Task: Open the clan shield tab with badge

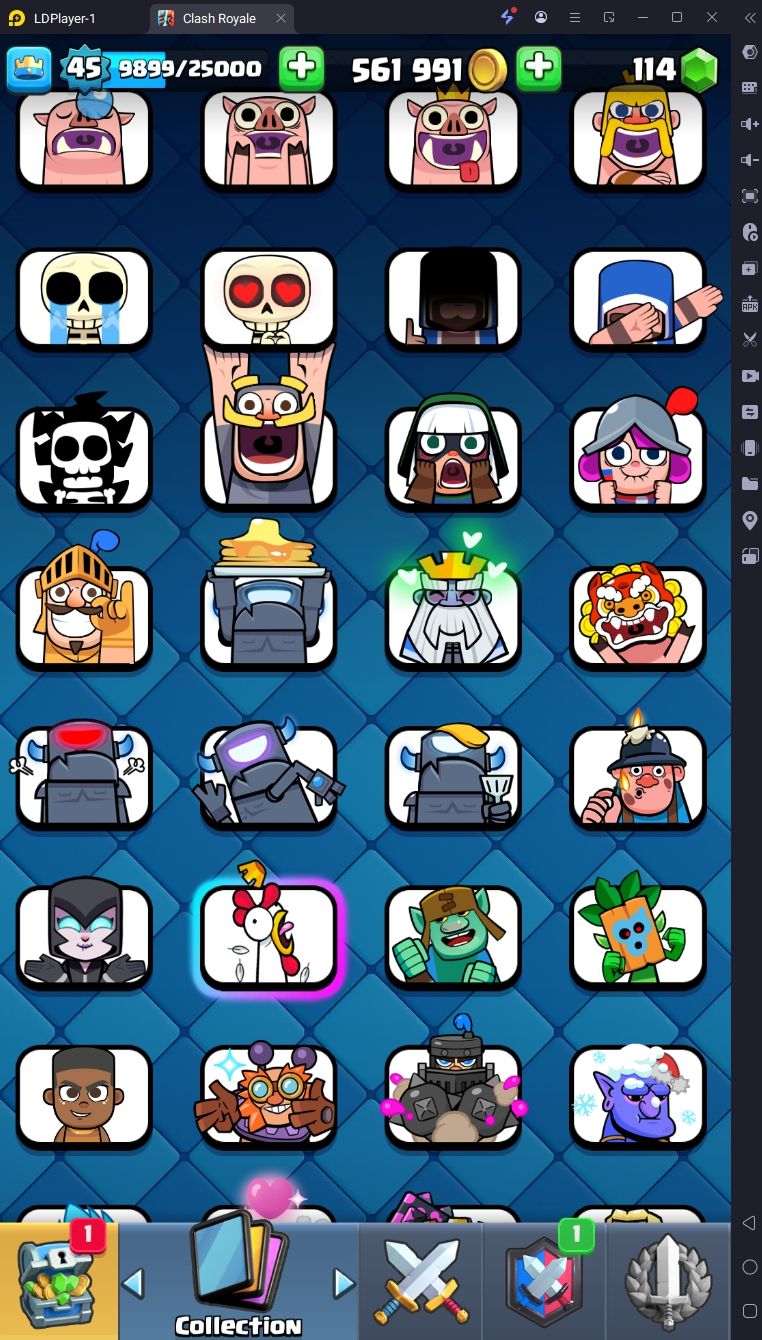Action: [x=544, y=1282]
